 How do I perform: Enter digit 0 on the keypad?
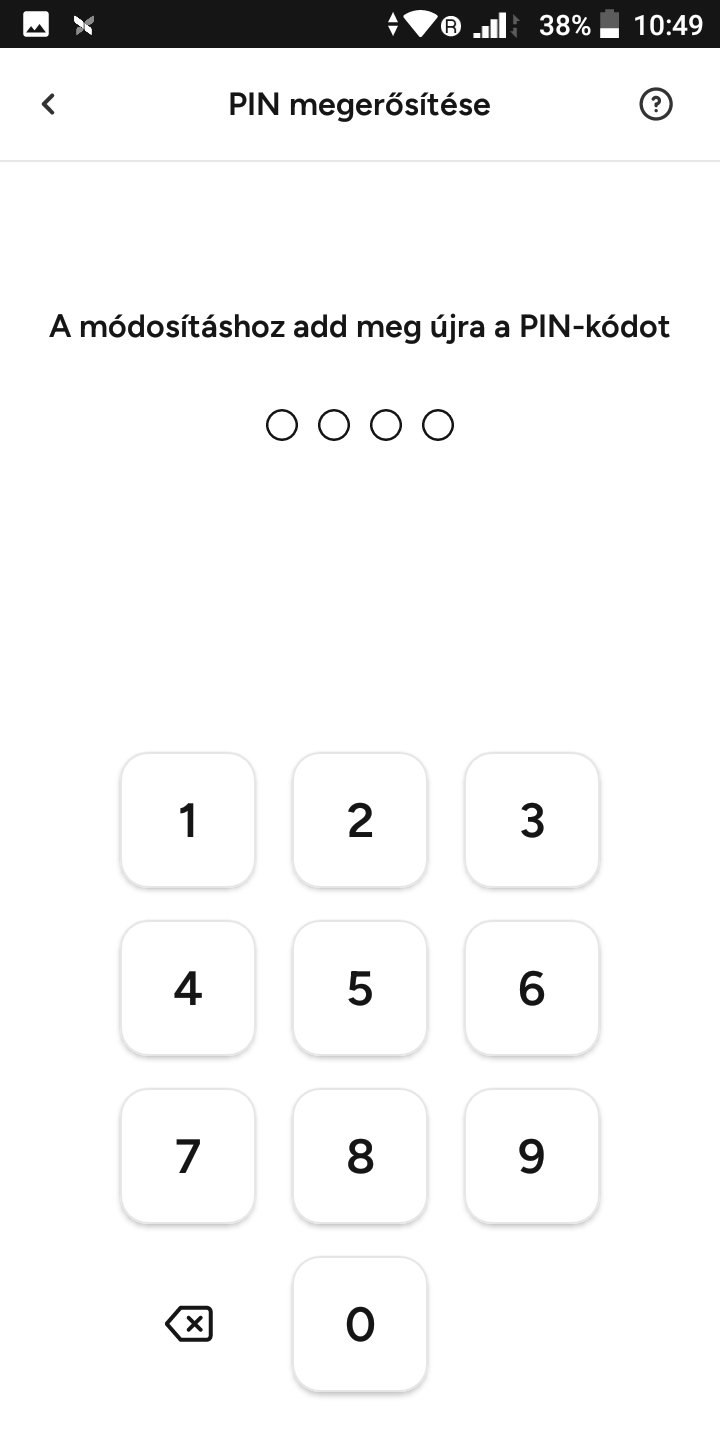(x=360, y=1324)
